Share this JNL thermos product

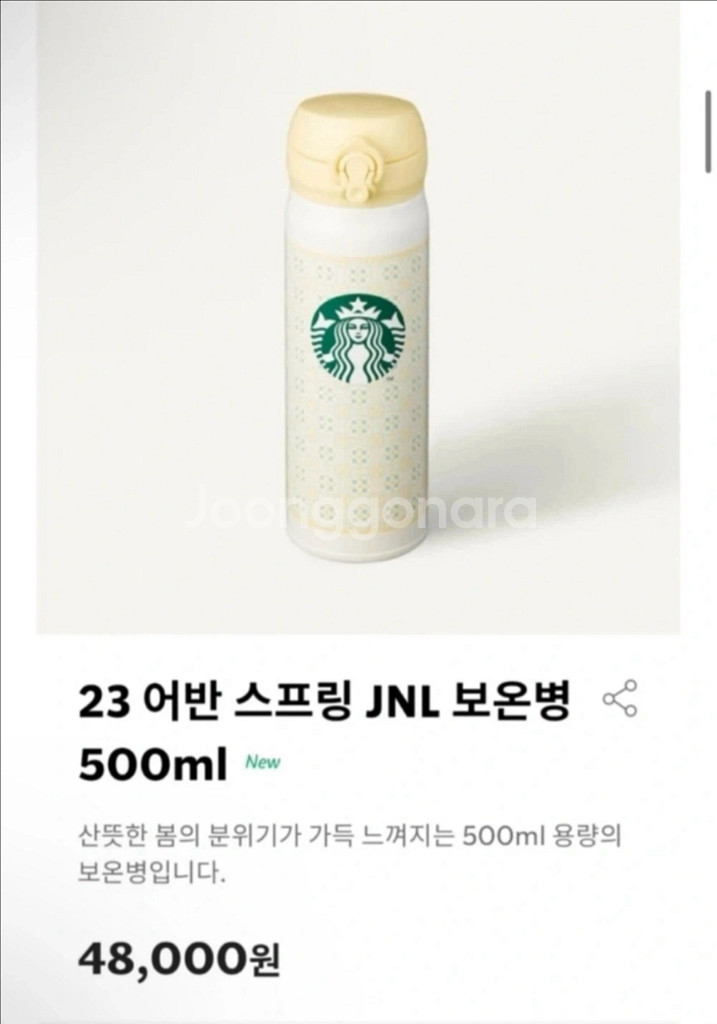tap(620, 699)
